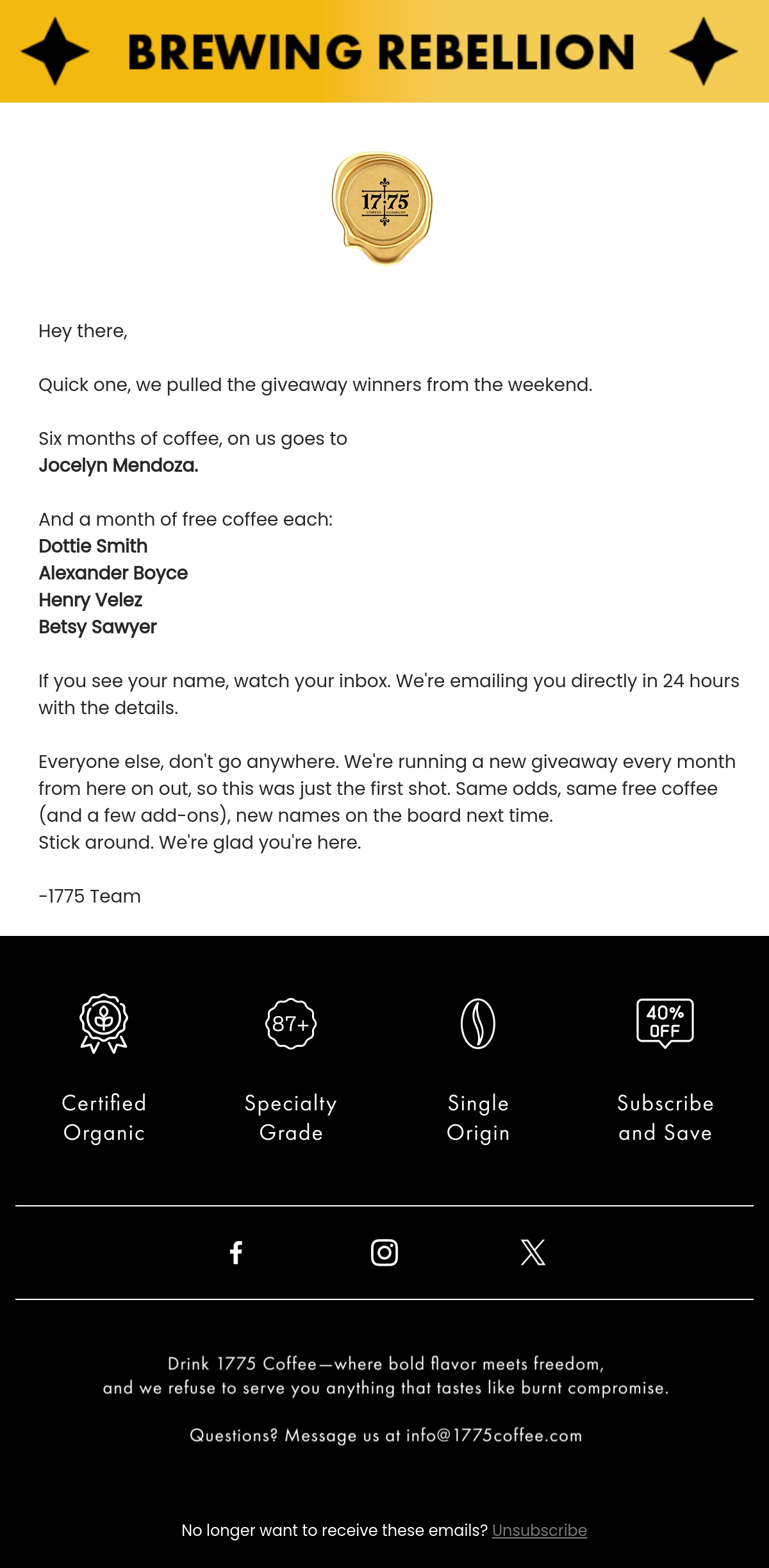This screenshot has height=1568, width=769.
Task: Tap the Brewing Rebellion banner
Action: tap(384, 51)
